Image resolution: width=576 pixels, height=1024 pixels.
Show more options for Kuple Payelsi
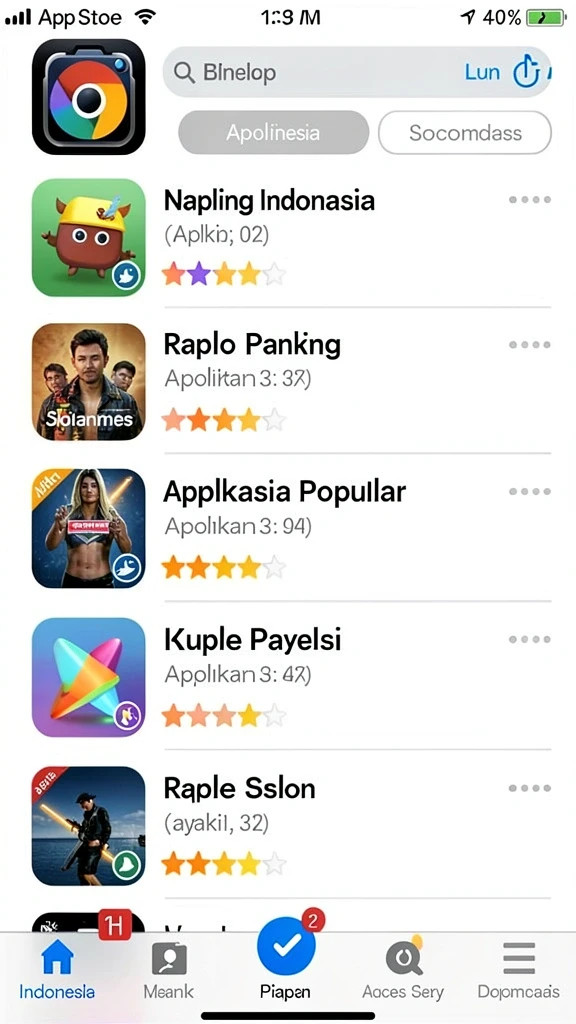[530, 639]
